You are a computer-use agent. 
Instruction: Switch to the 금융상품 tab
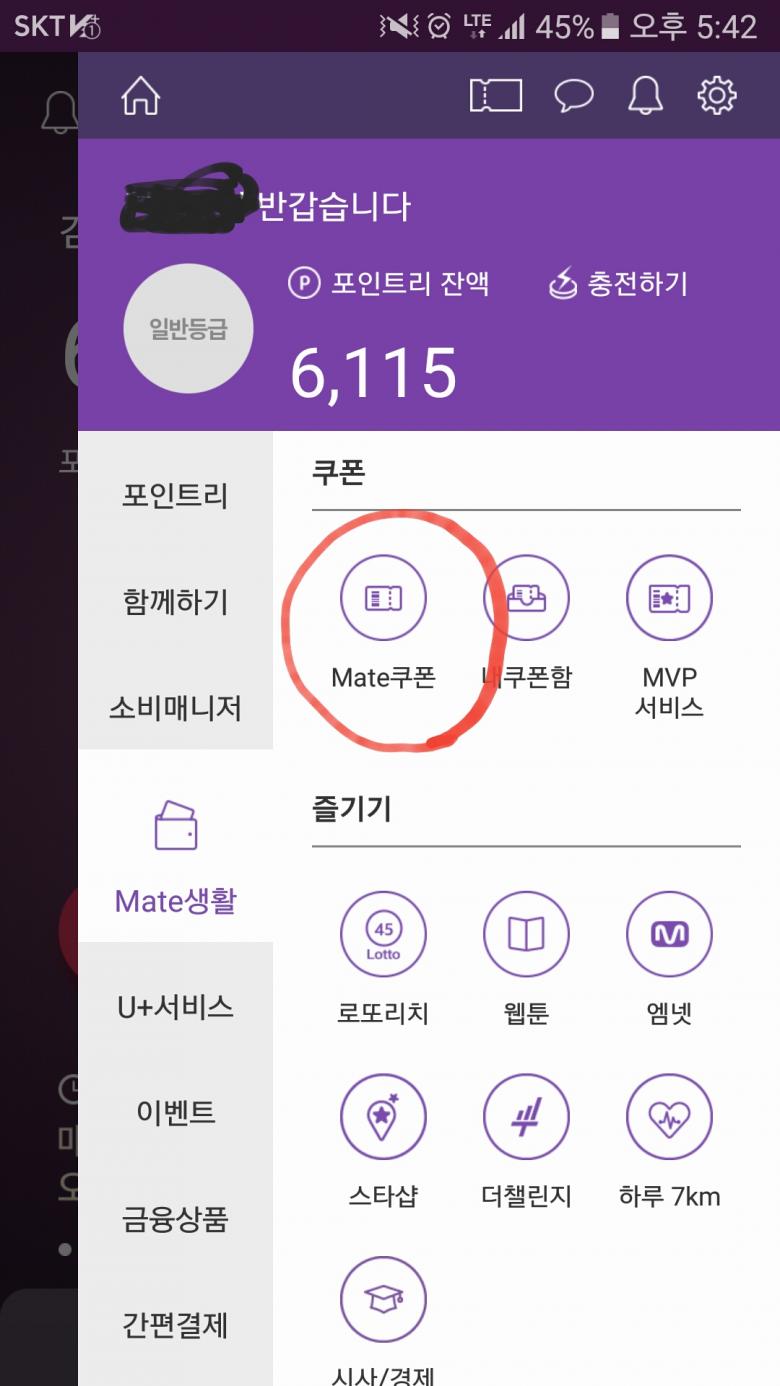(176, 1219)
